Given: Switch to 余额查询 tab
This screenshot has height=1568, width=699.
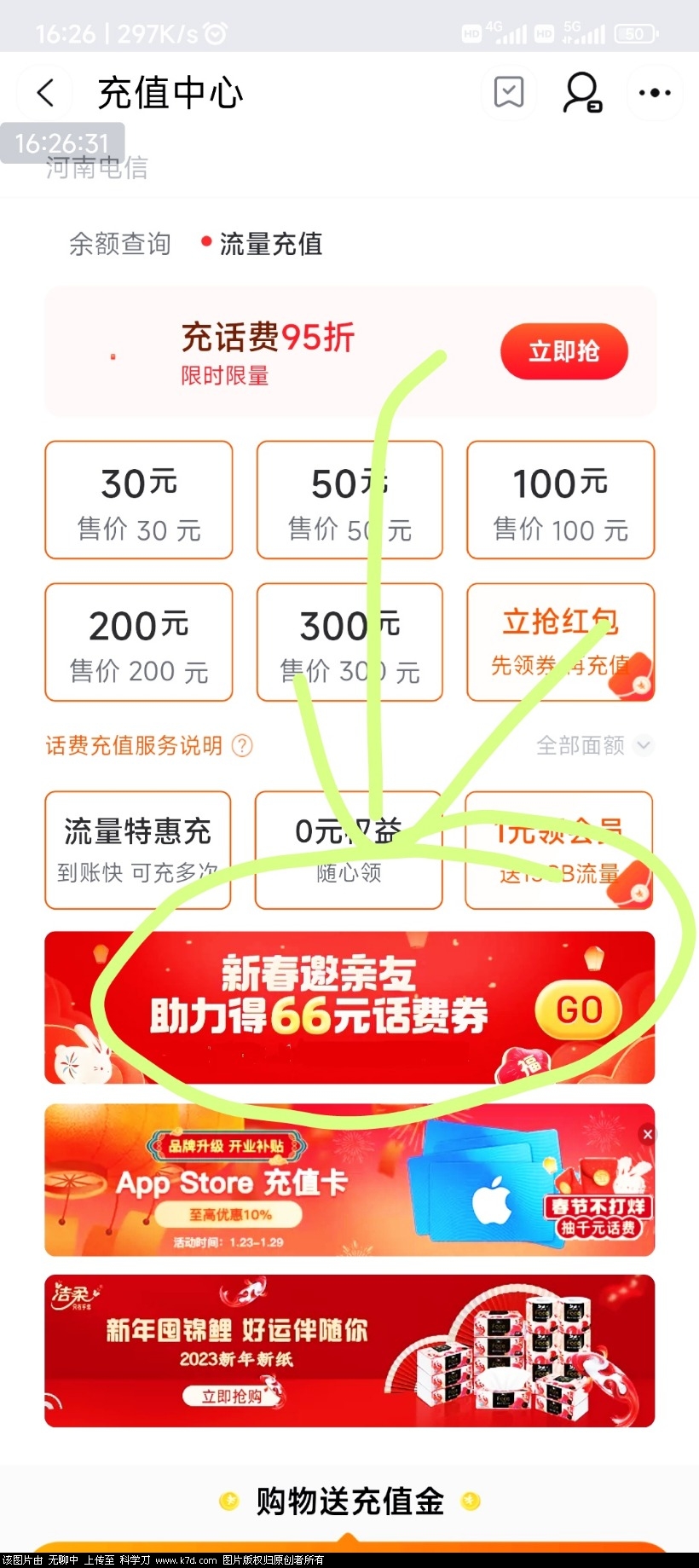Looking at the screenshot, I should [x=119, y=244].
